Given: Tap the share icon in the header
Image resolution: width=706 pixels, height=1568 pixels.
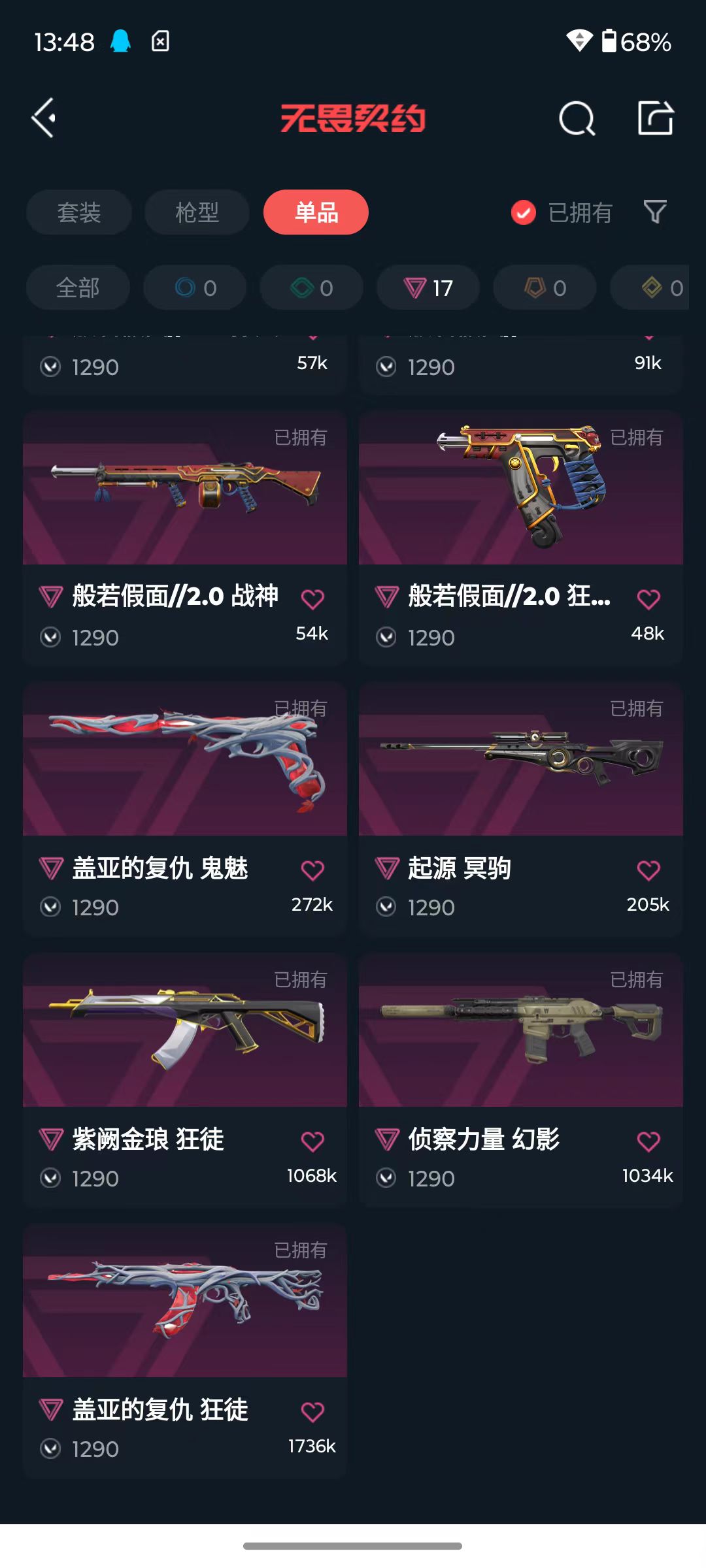Looking at the screenshot, I should pyautogui.click(x=656, y=119).
